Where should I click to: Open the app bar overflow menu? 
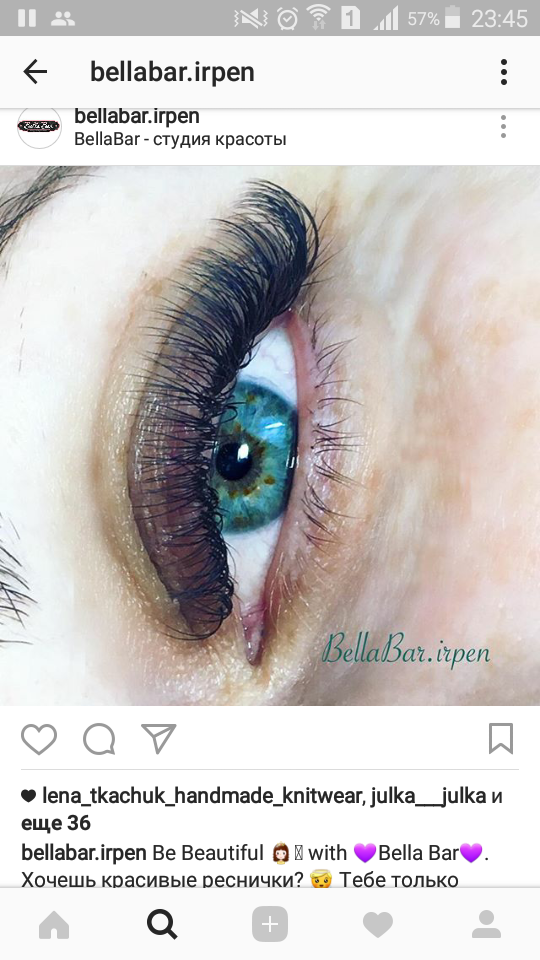[503, 72]
